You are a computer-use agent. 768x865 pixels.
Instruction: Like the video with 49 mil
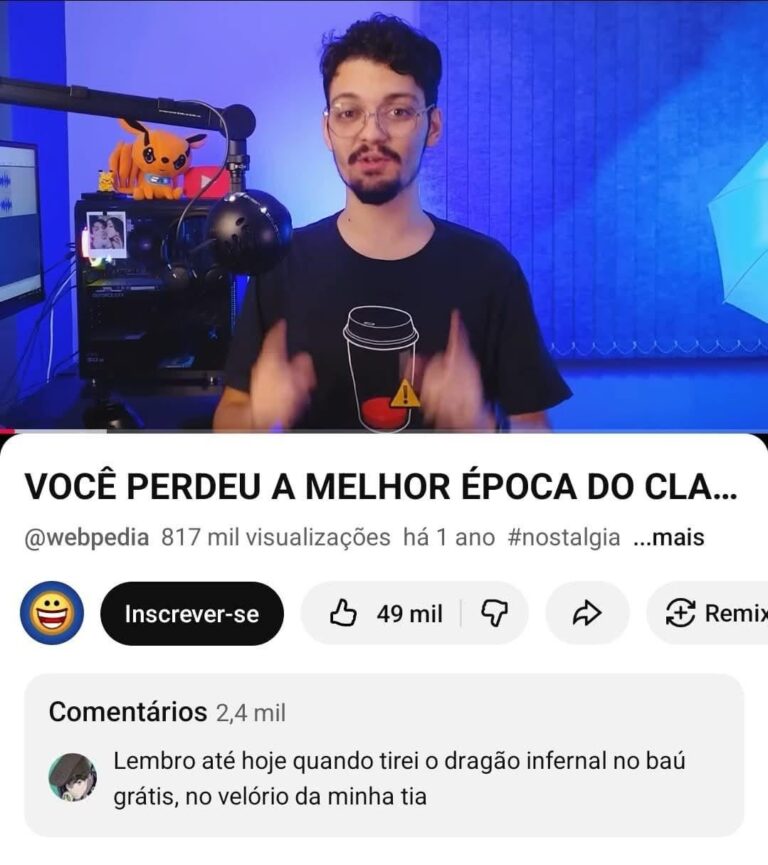click(386, 614)
